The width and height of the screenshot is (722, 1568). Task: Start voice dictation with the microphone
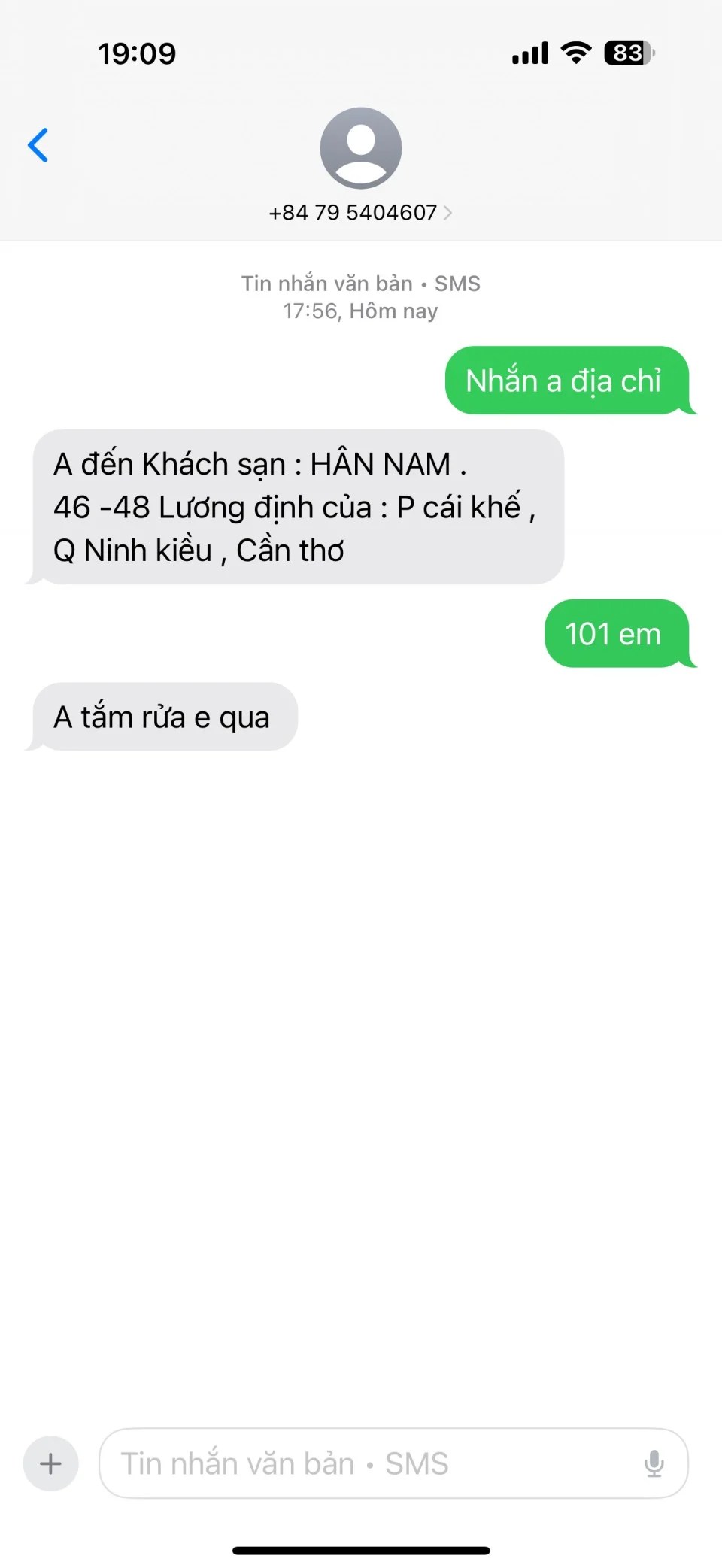[x=654, y=1463]
